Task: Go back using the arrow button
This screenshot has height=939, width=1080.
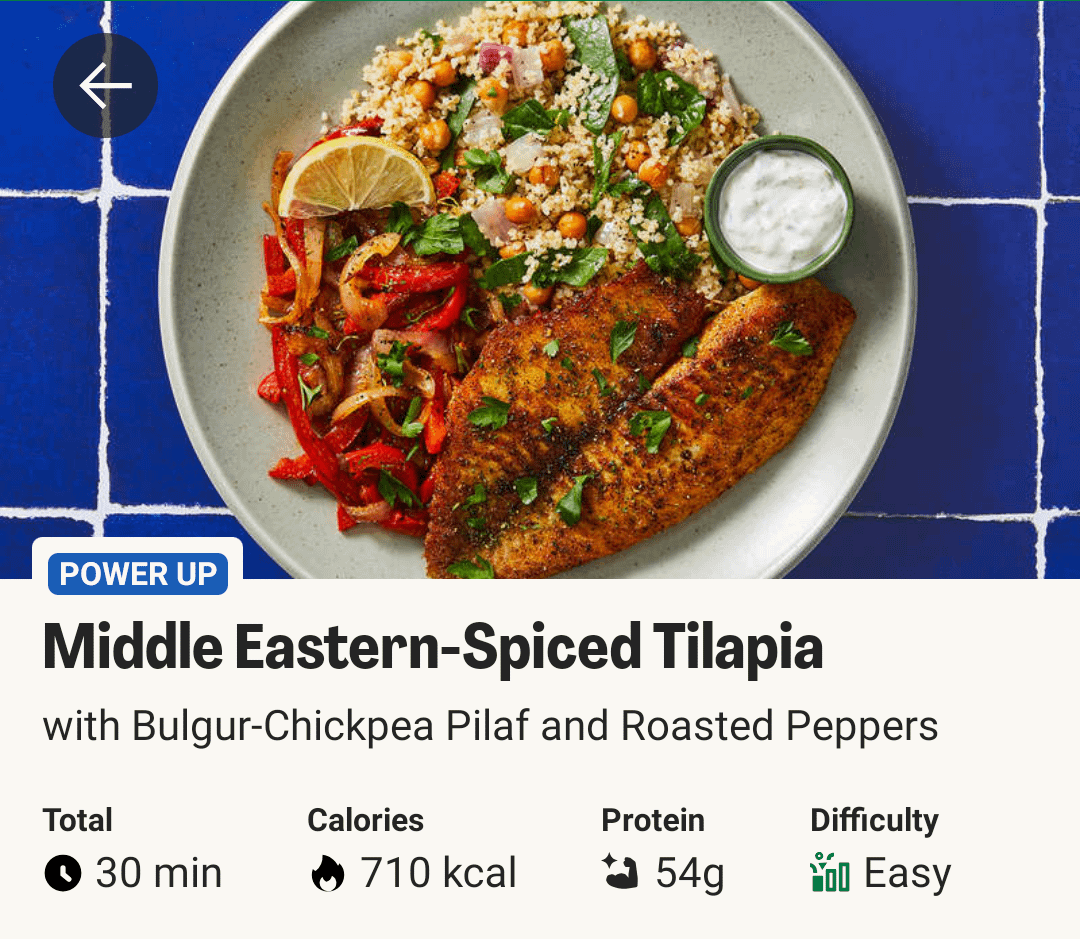Action: 105,86
